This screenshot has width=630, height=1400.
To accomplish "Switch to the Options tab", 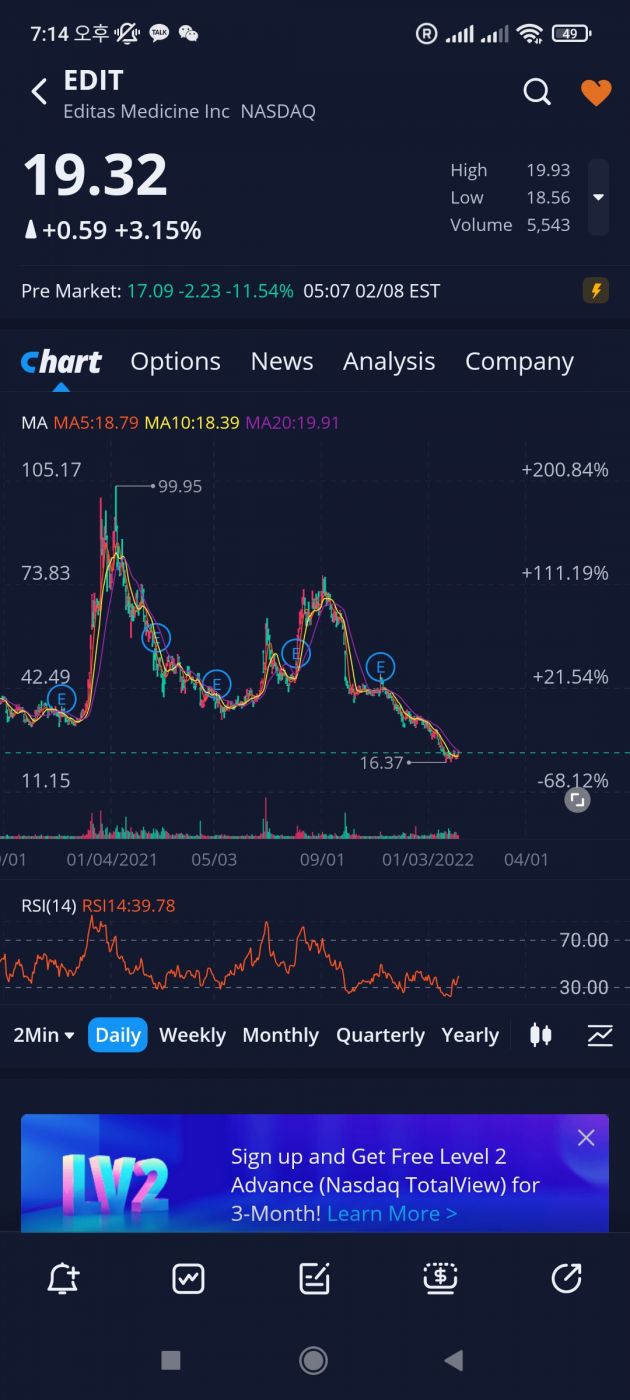I will [175, 361].
